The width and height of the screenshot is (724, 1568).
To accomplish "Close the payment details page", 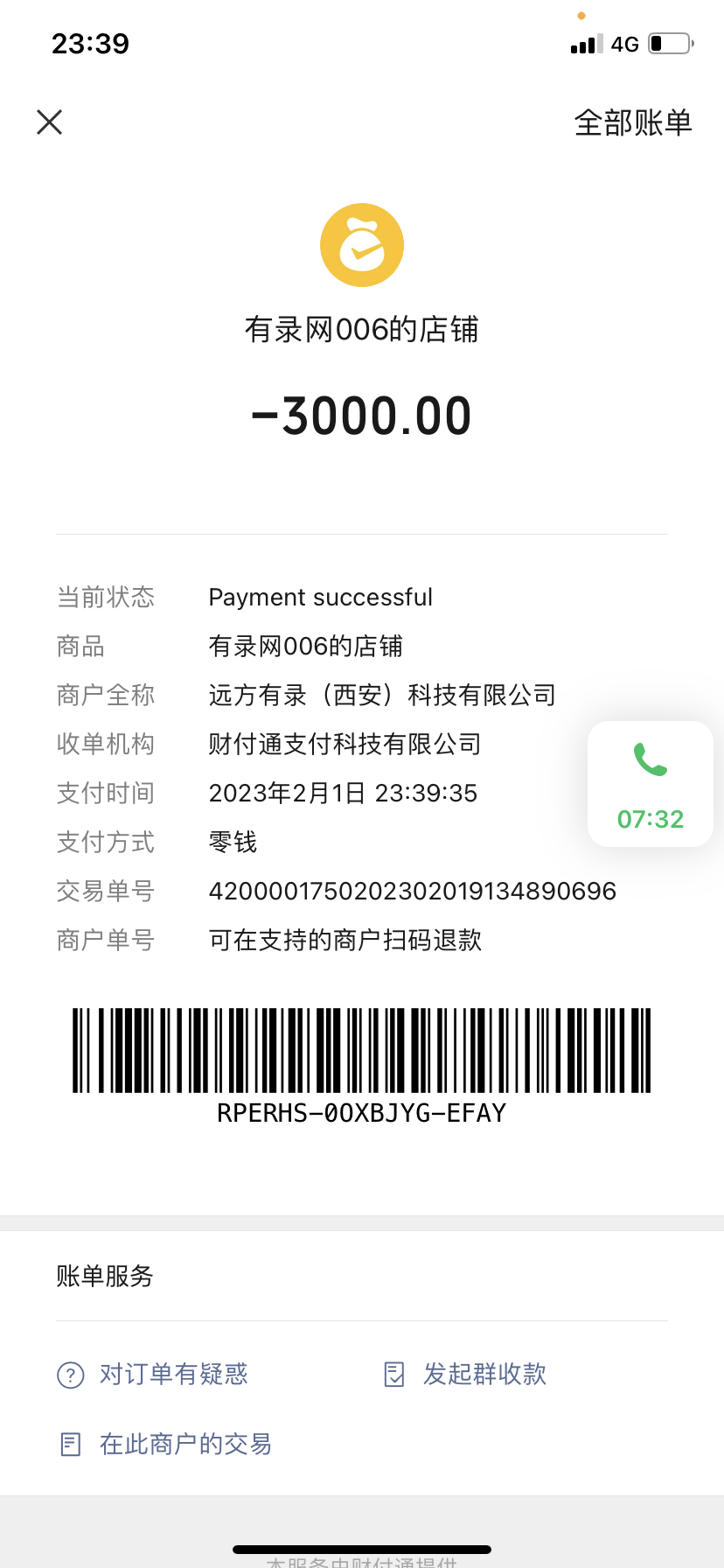I will pyautogui.click(x=50, y=122).
